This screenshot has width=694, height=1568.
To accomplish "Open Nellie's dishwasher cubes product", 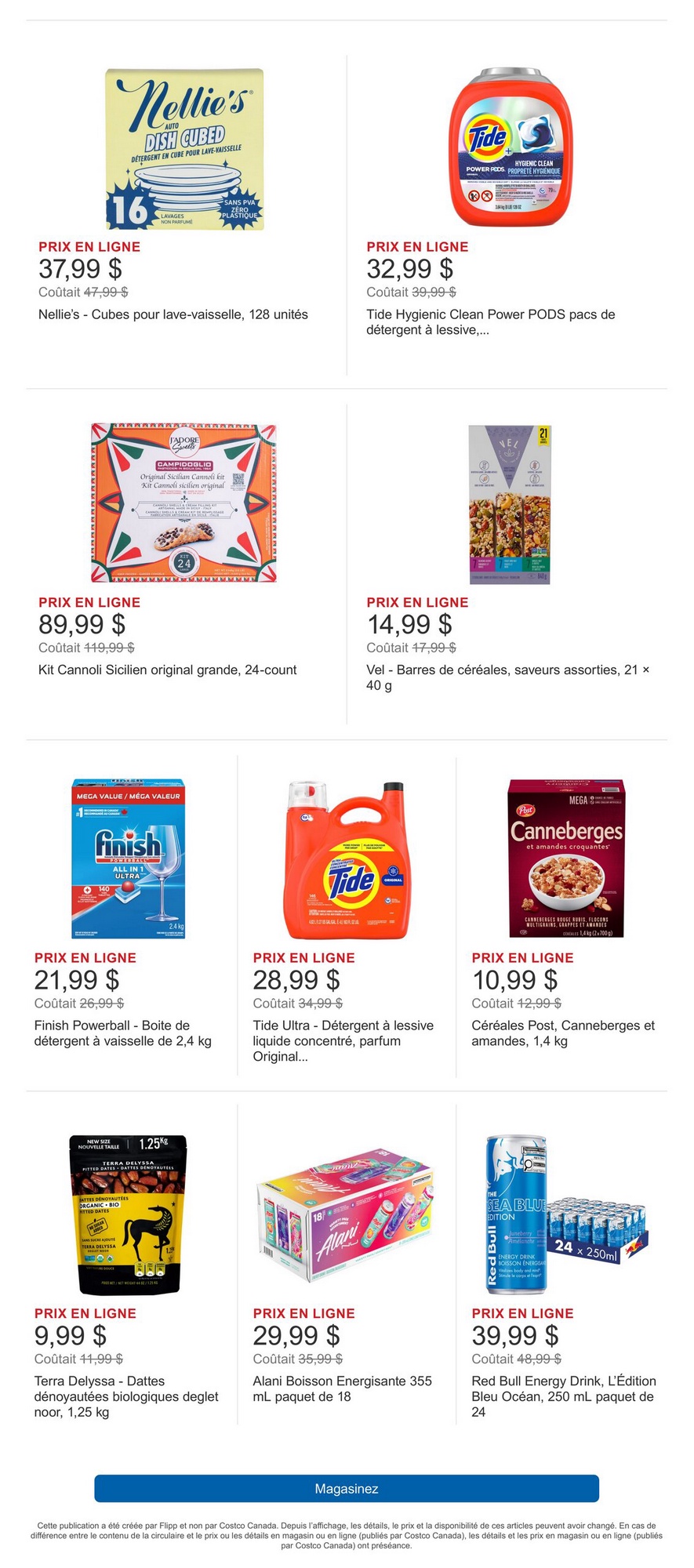I will (x=185, y=149).
